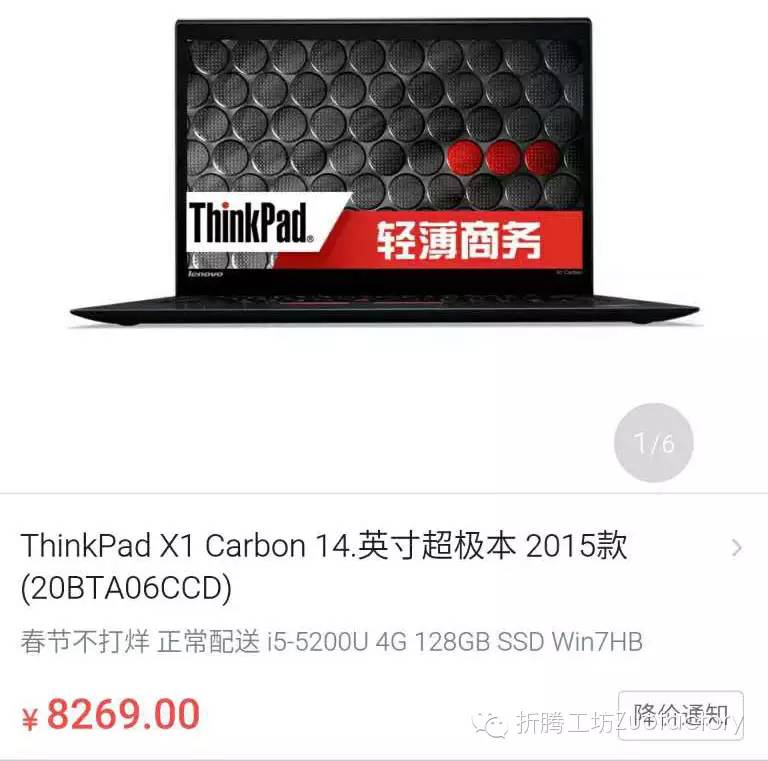Open the ThinkPad laptop product image
Image resolution: width=768 pixels, height=761 pixels.
tap(384, 170)
